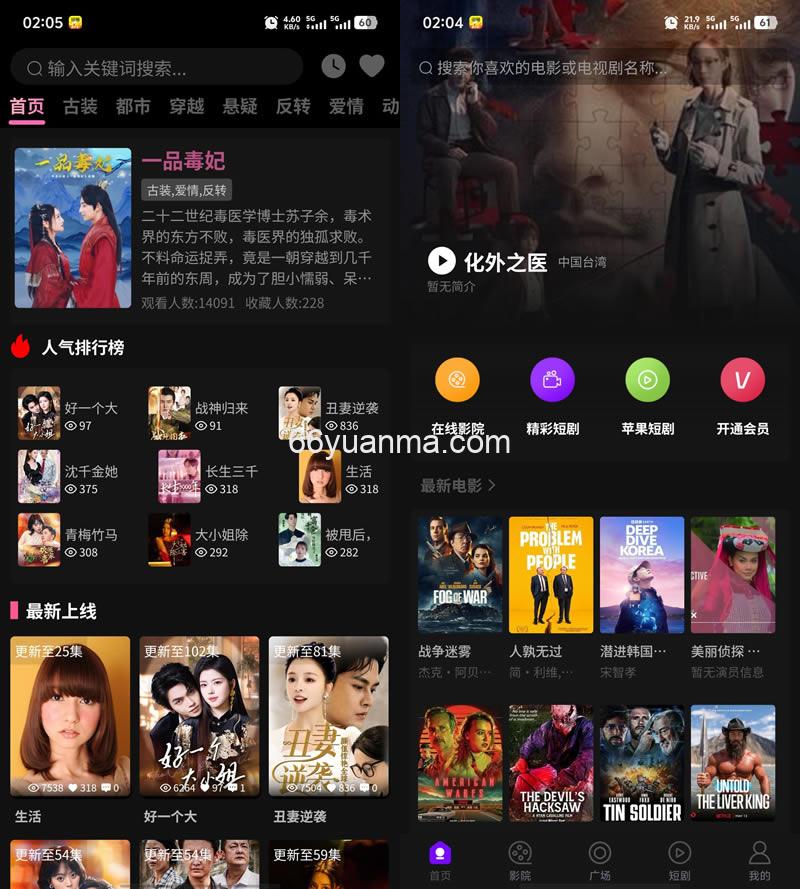Open search history via clock icon
This screenshot has height=889, width=800.
pos(331,66)
